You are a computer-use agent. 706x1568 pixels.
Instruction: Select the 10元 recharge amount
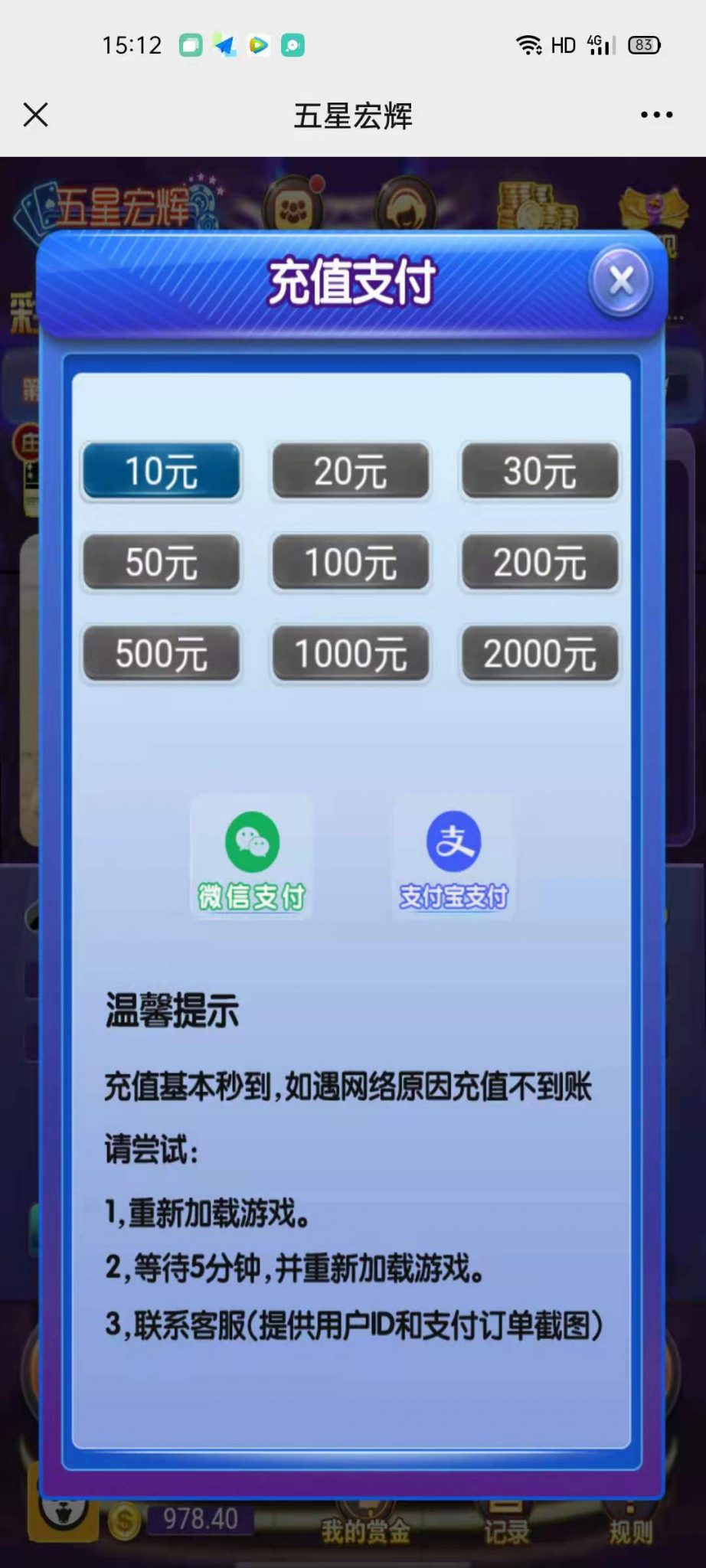pyautogui.click(x=162, y=471)
